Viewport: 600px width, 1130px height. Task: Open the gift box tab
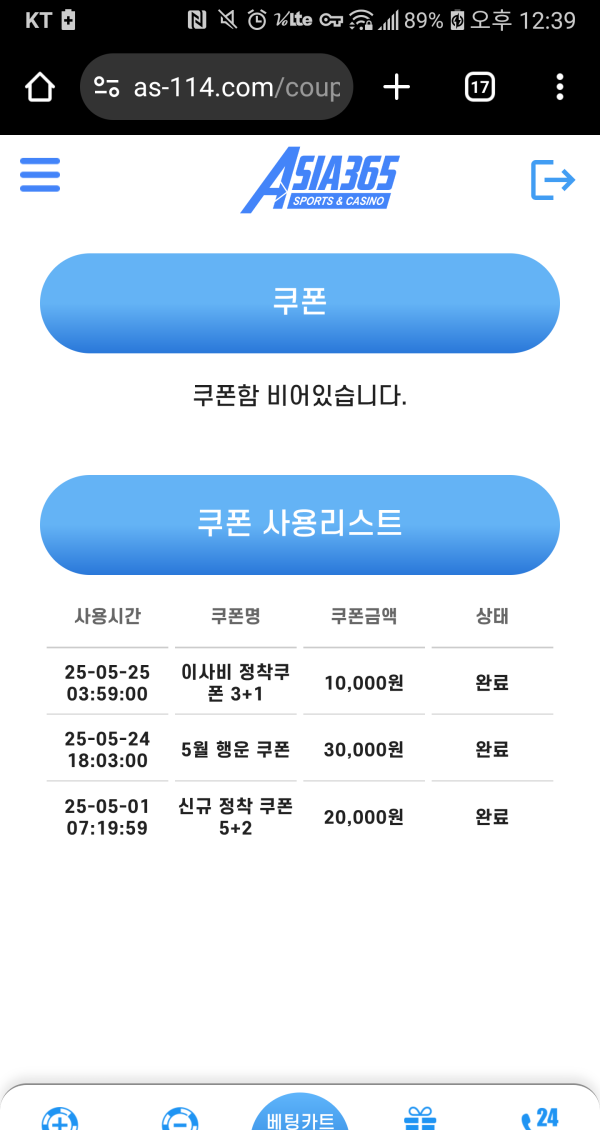pos(420,1117)
